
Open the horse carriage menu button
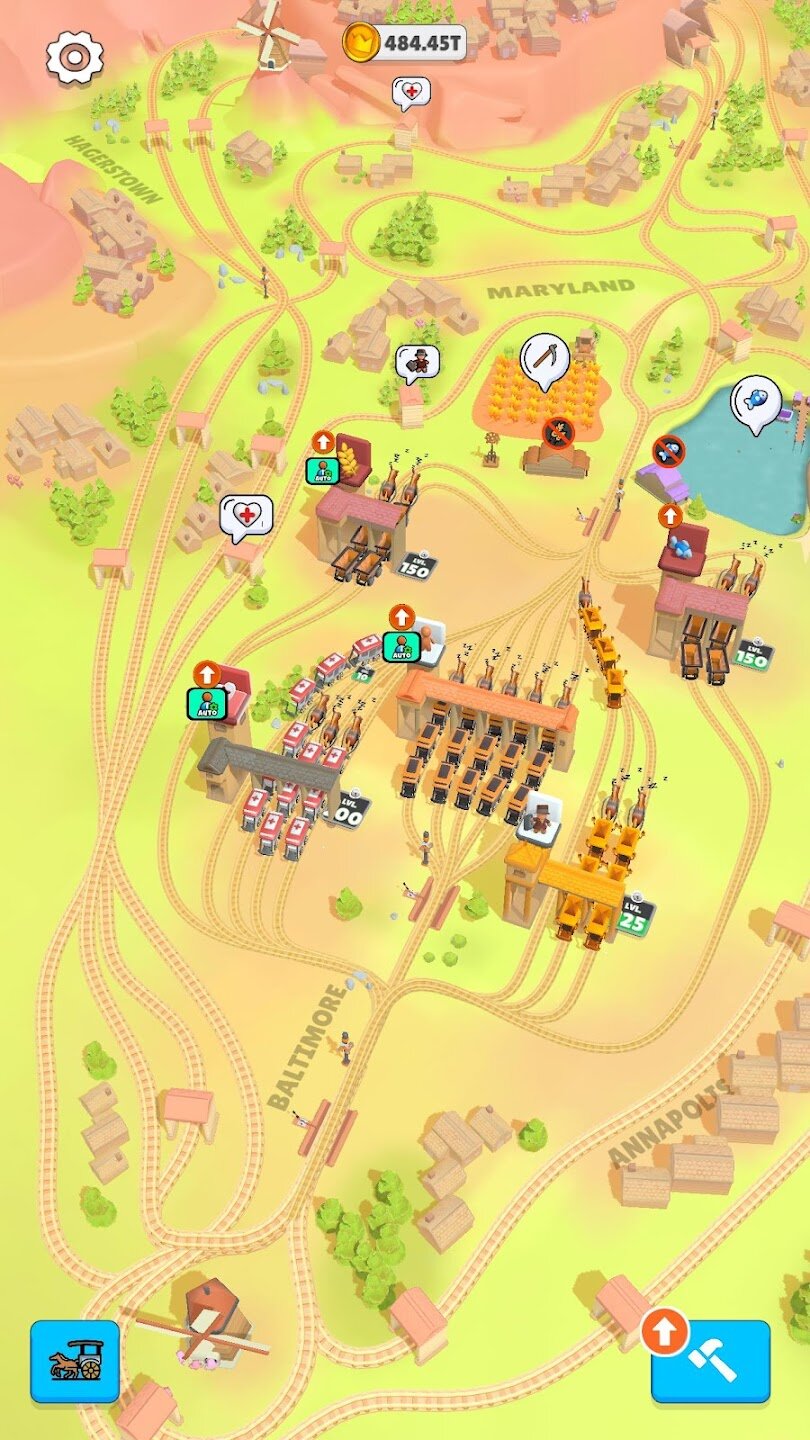click(75, 1361)
